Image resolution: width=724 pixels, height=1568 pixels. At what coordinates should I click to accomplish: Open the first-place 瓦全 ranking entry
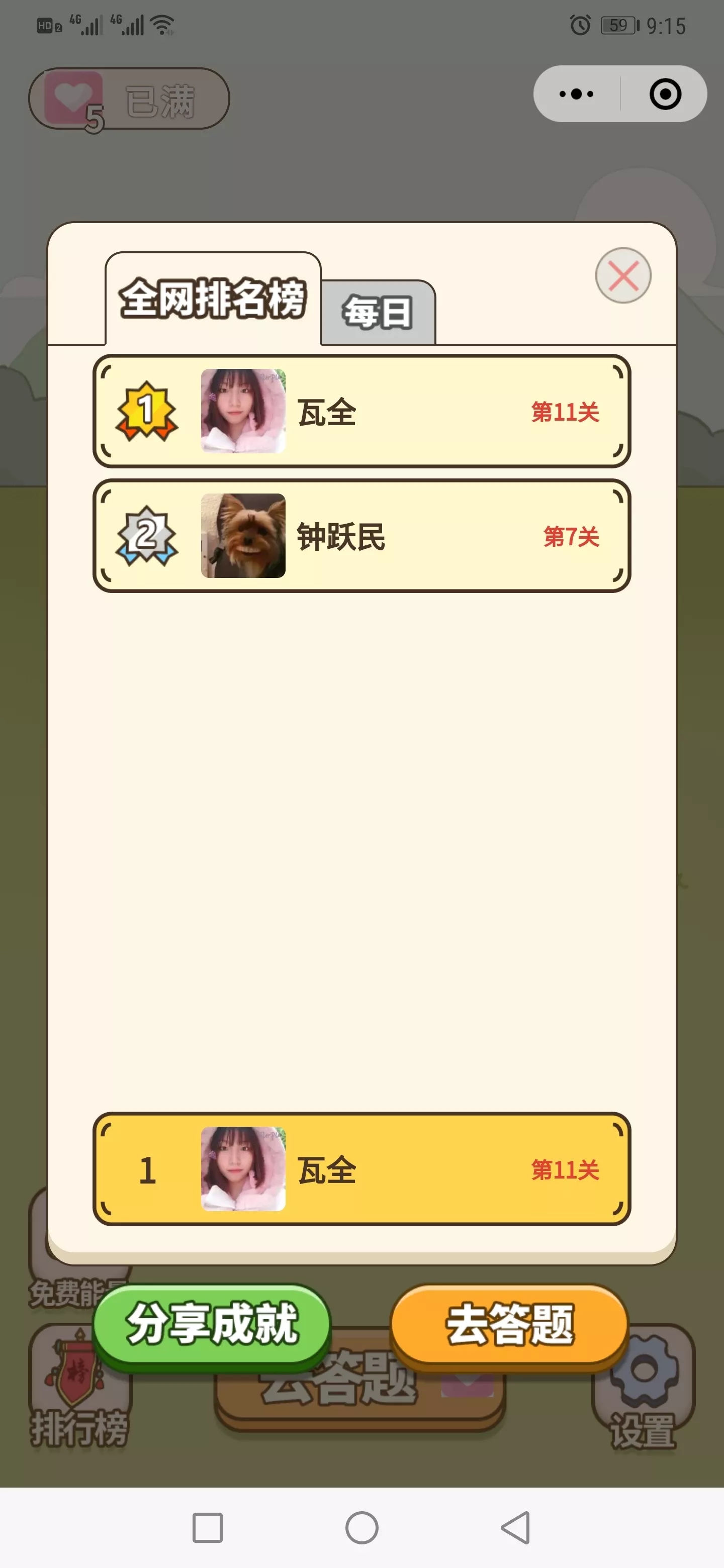pyautogui.click(x=361, y=411)
